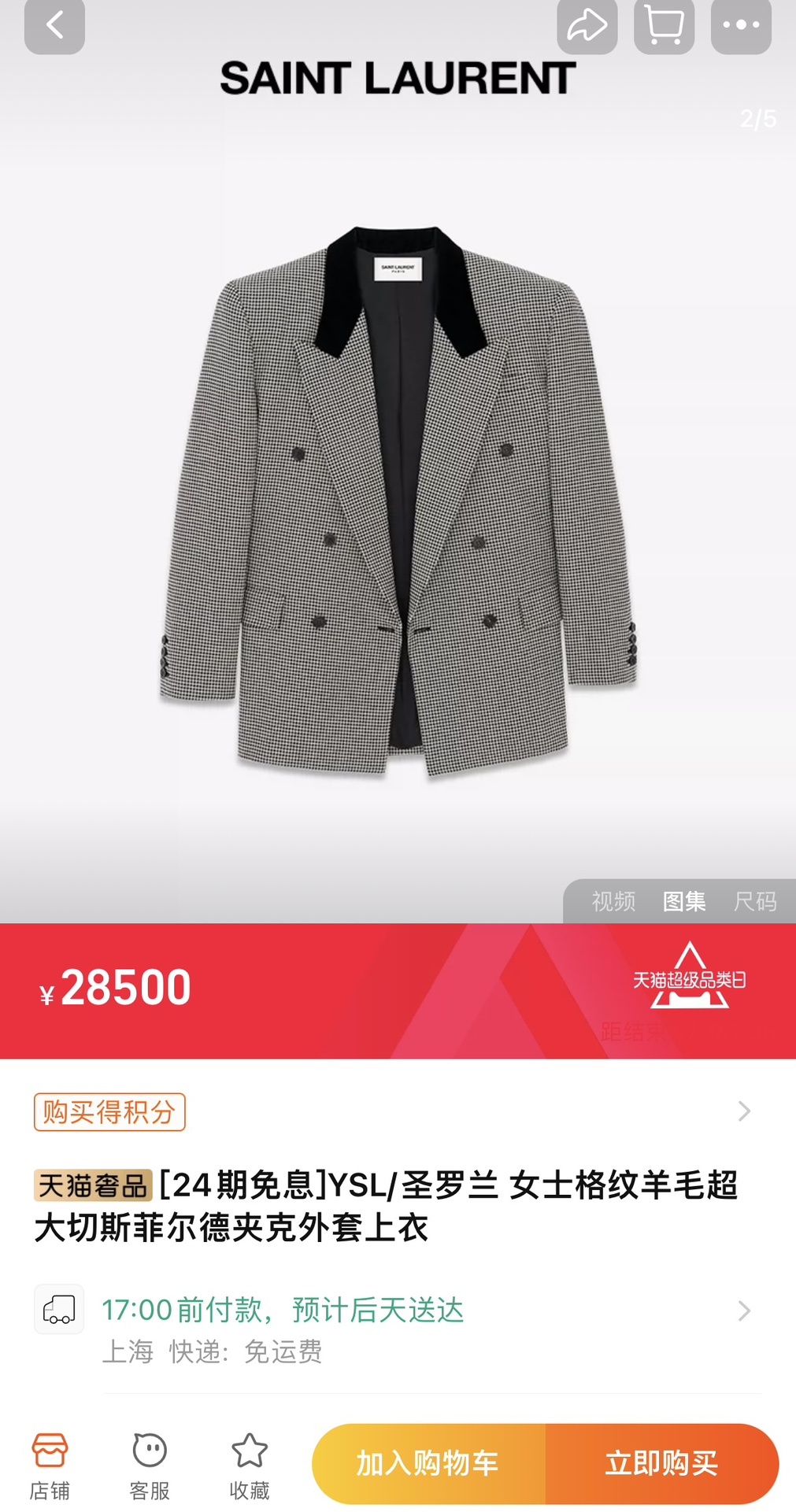Go back to the previous page
796x1512 pixels.
[x=54, y=25]
